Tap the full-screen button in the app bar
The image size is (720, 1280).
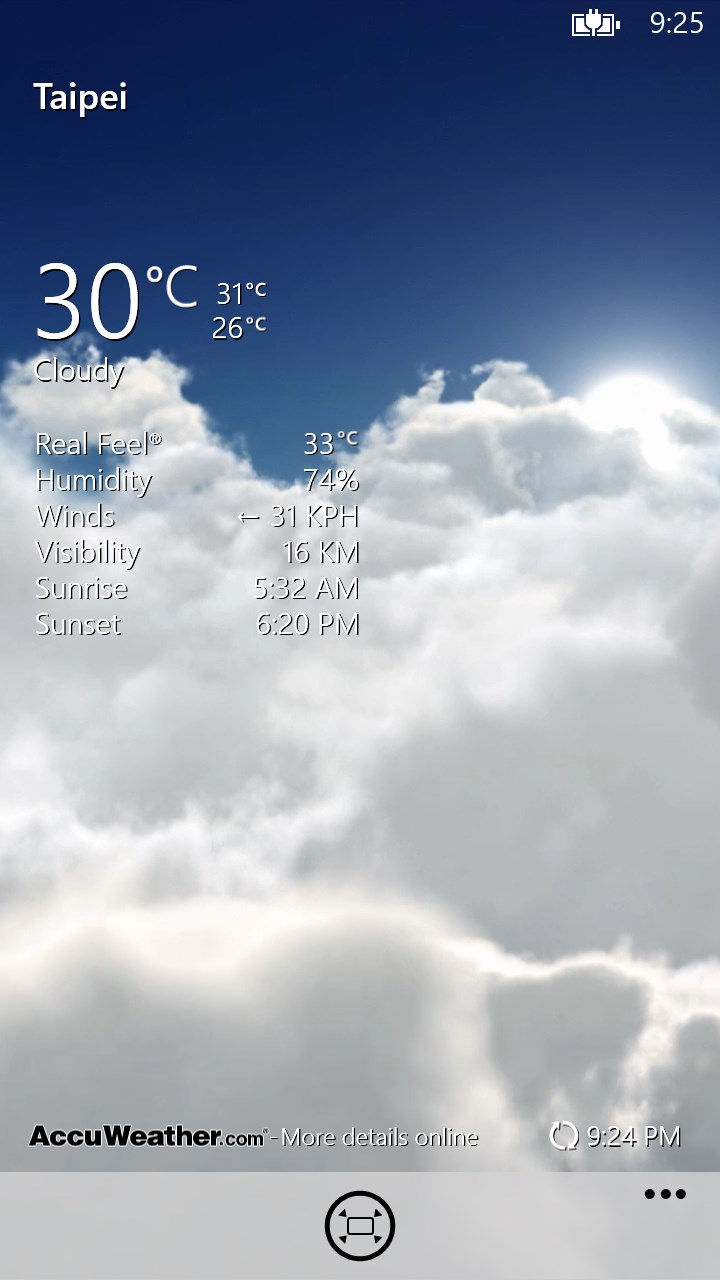tap(360, 1225)
